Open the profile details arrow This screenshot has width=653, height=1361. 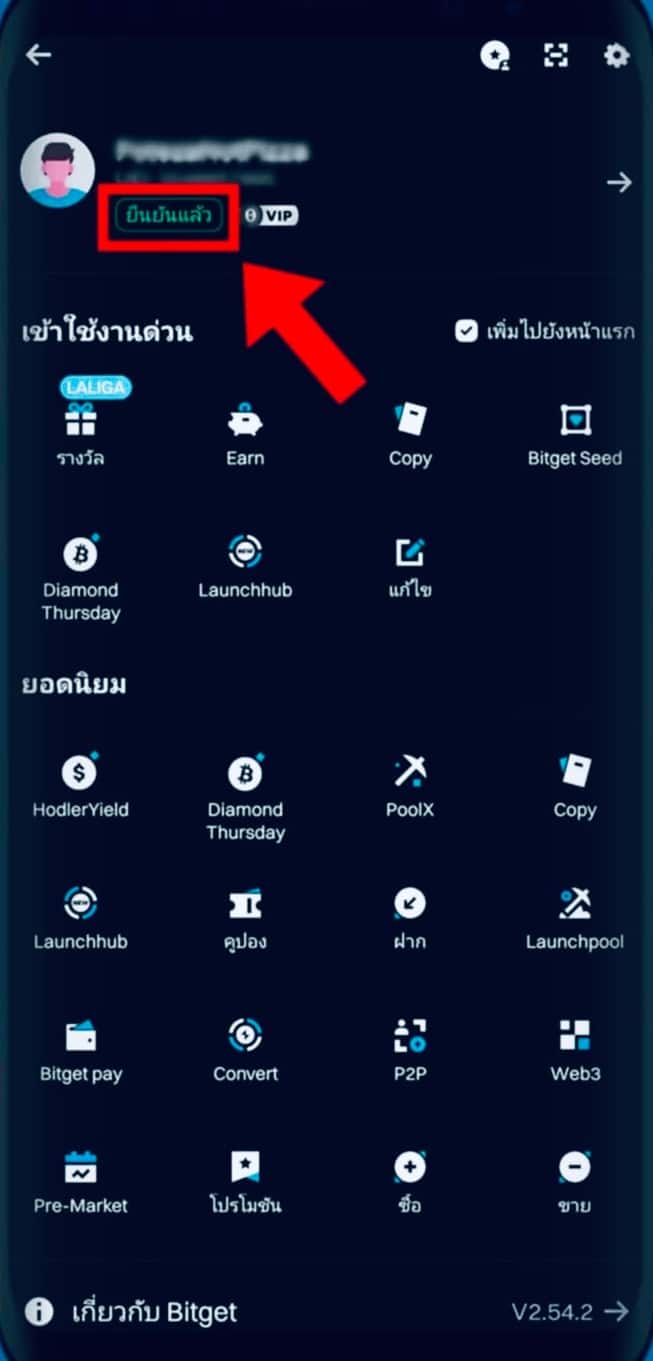coord(619,182)
